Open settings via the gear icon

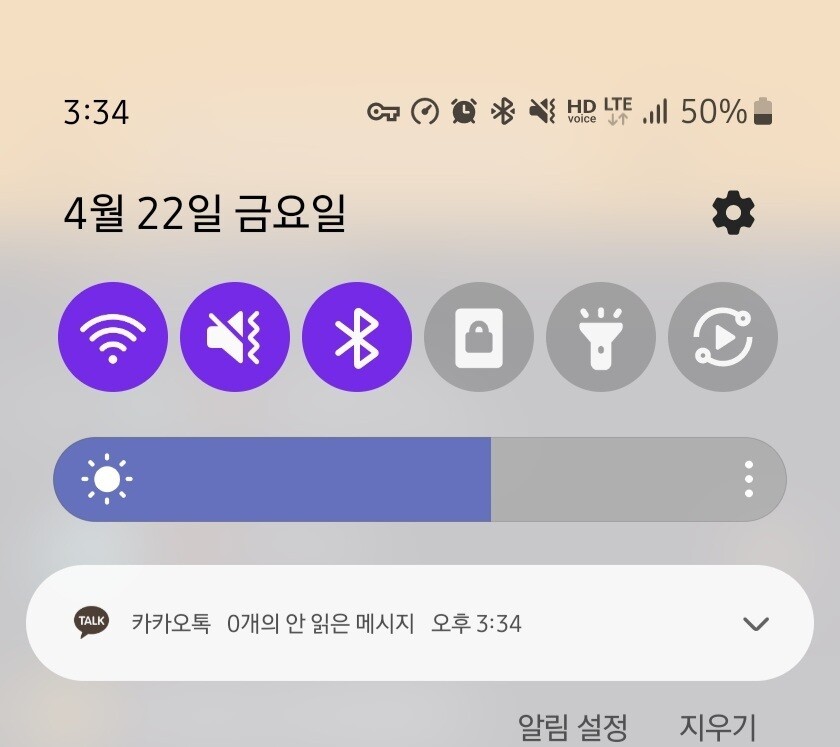point(733,213)
